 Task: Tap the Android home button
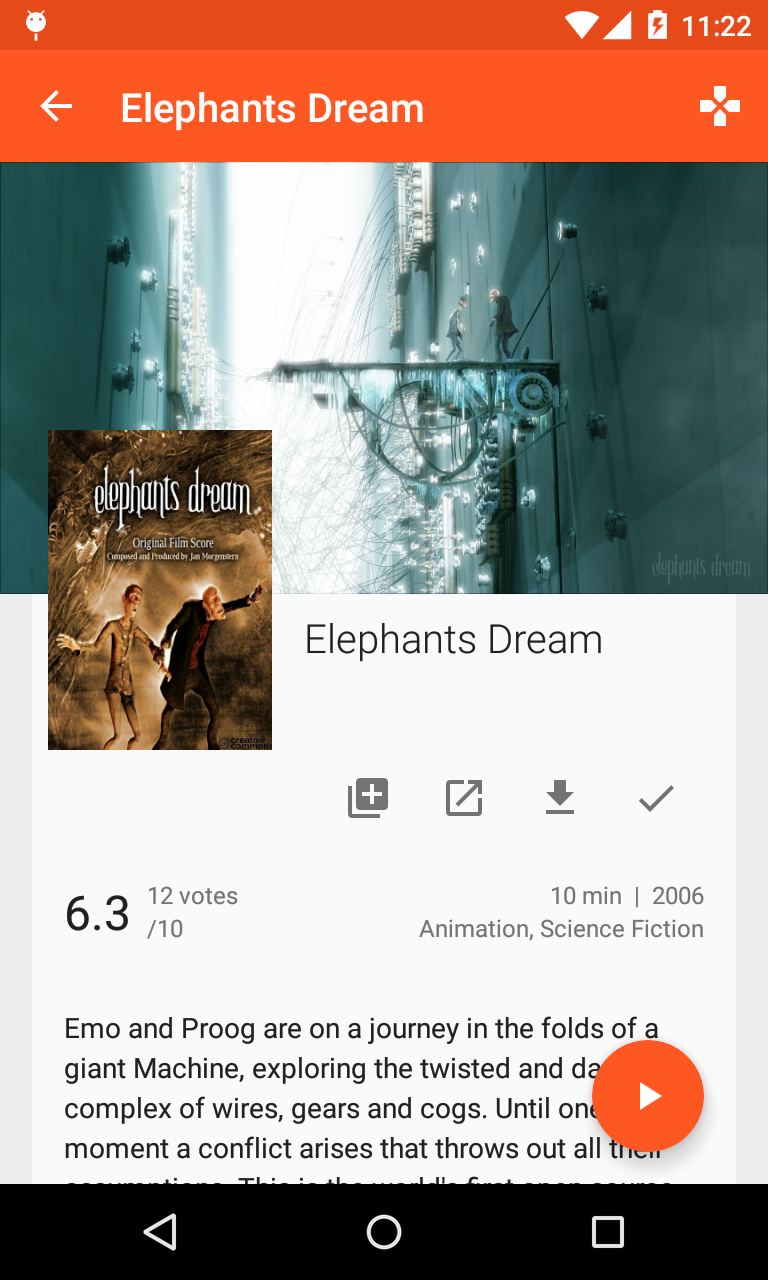[x=384, y=1232]
